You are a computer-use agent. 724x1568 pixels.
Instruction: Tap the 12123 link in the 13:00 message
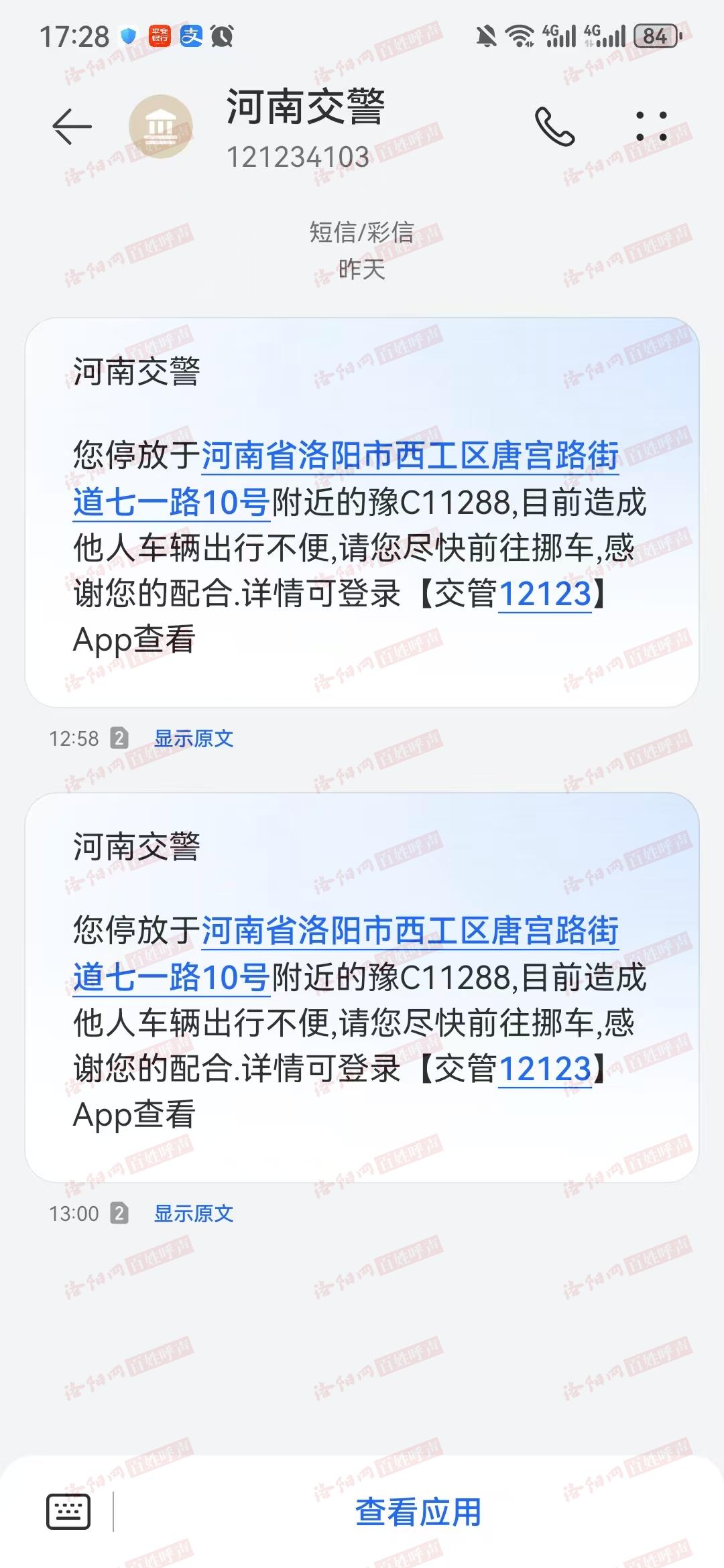545,1069
